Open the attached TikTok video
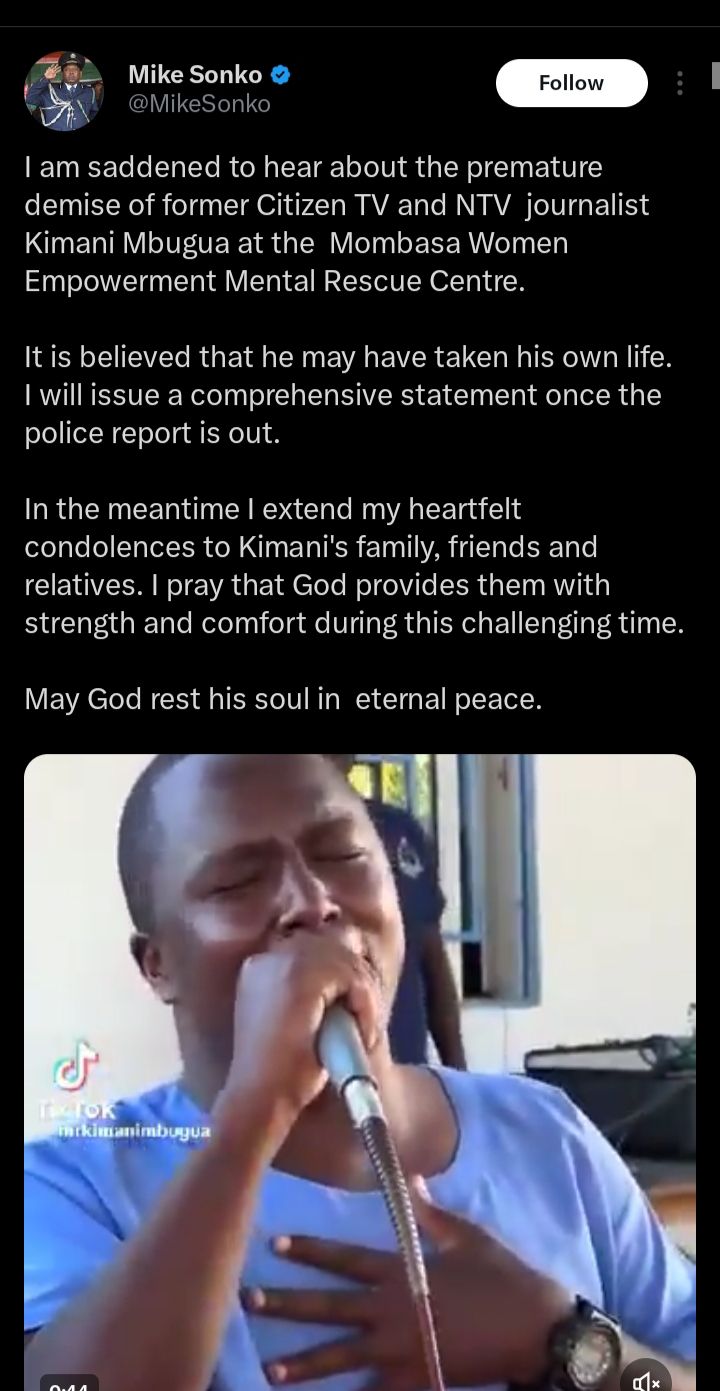 pos(360,1060)
